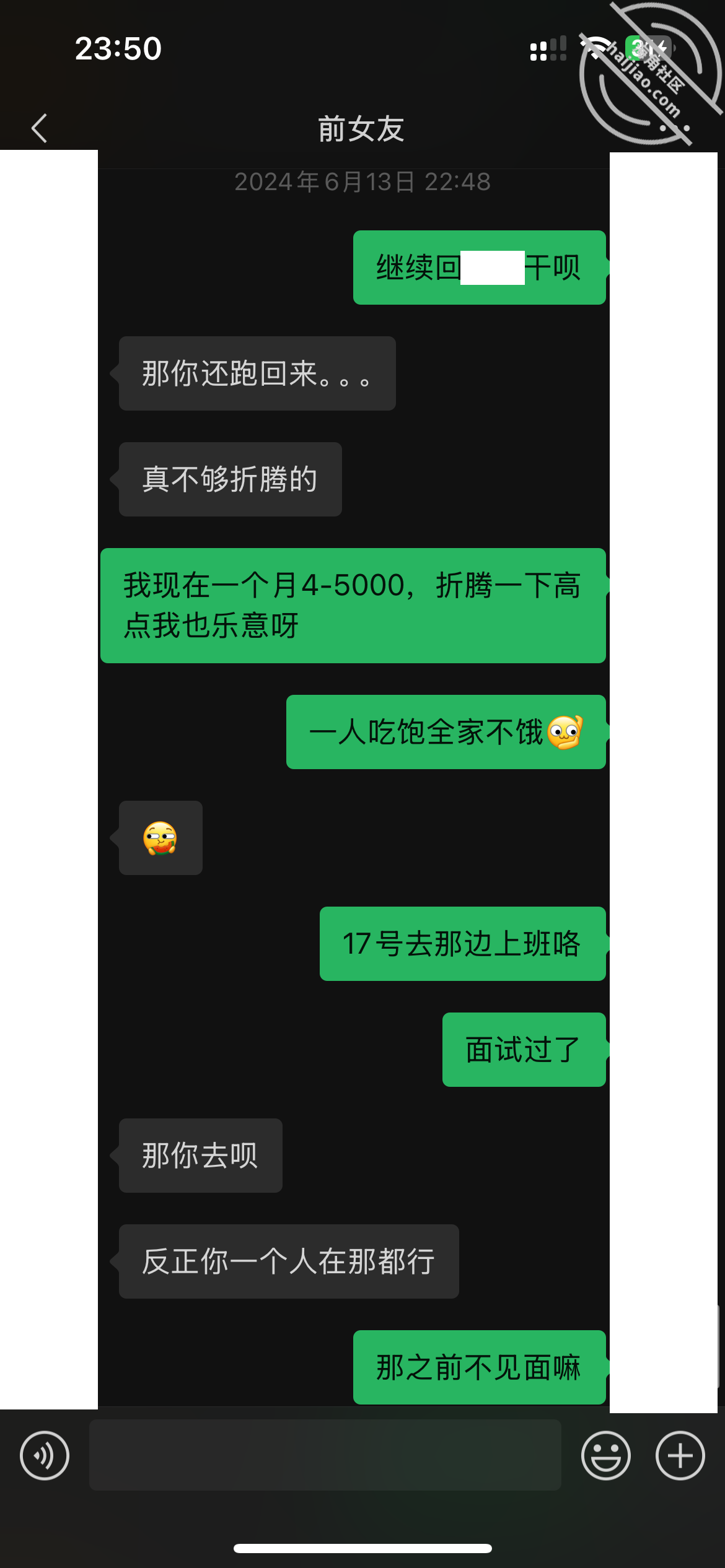Open the plus attachments menu
Image resolution: width=725 pixels, height=1568 pixels.
[680, 1455]
